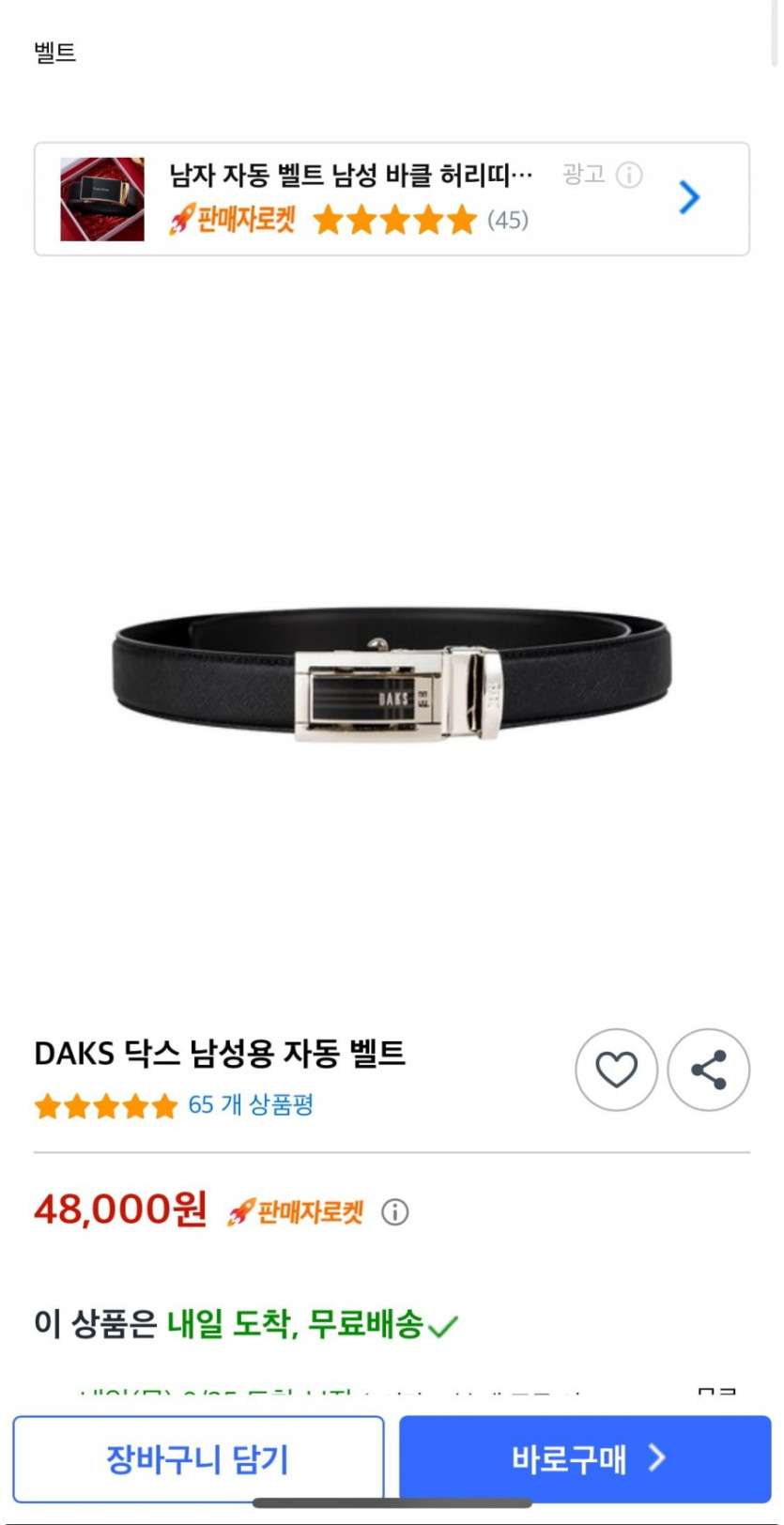
Task: Tap the ad info icon next to 광고
Action: point(629,176)
